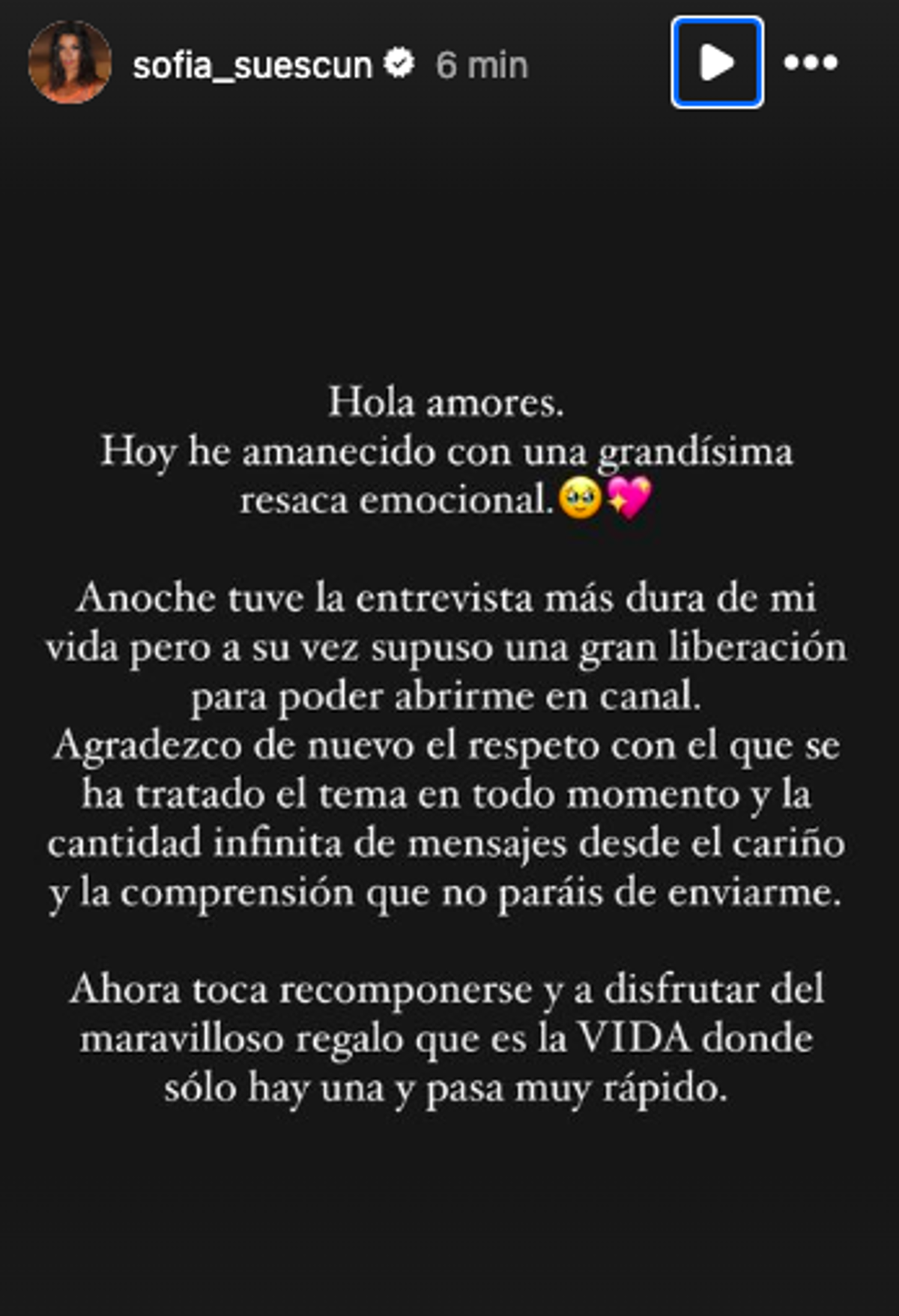Tap the play button on the story
899x1316 pixels.
[x=717, y=63]
